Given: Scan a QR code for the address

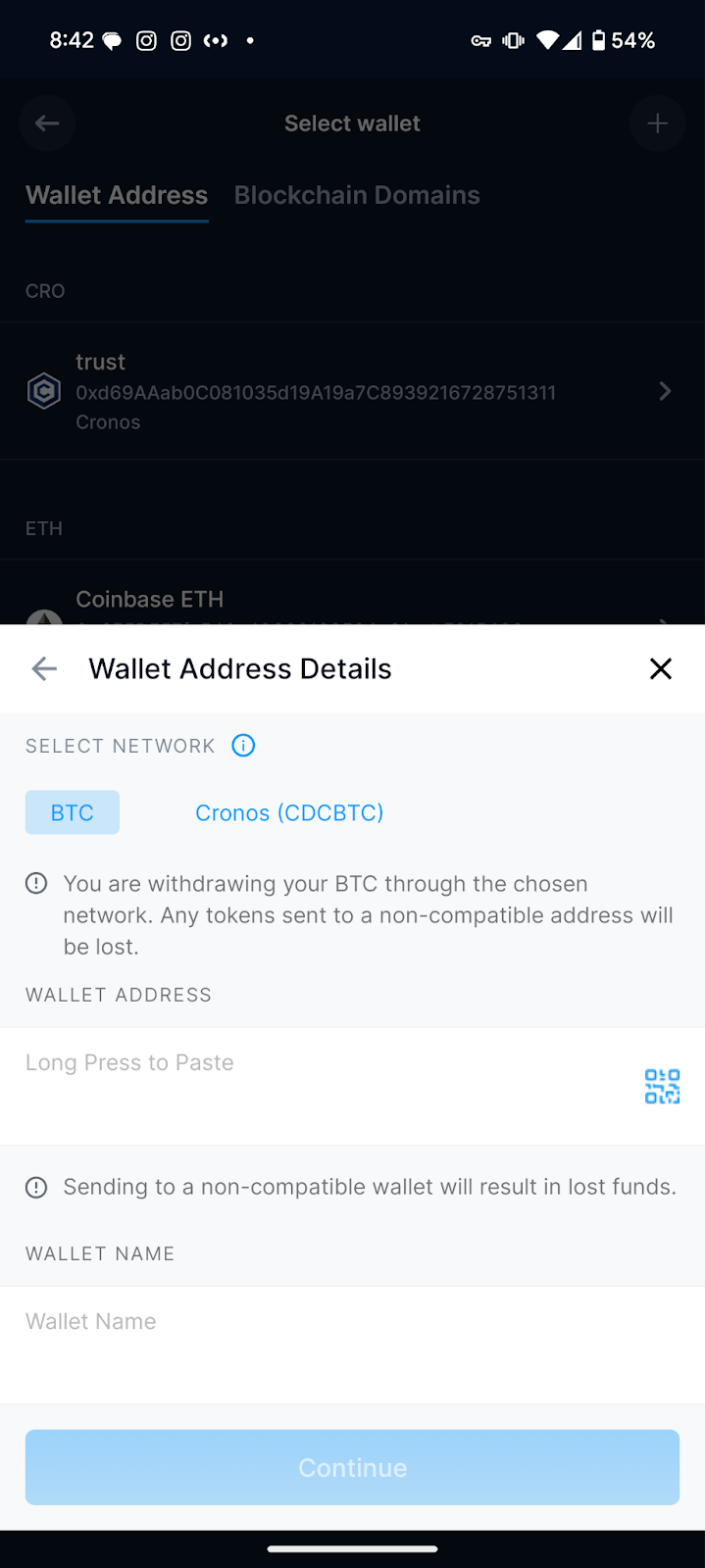Looking at the screenshot, I should pos(662,1086).
